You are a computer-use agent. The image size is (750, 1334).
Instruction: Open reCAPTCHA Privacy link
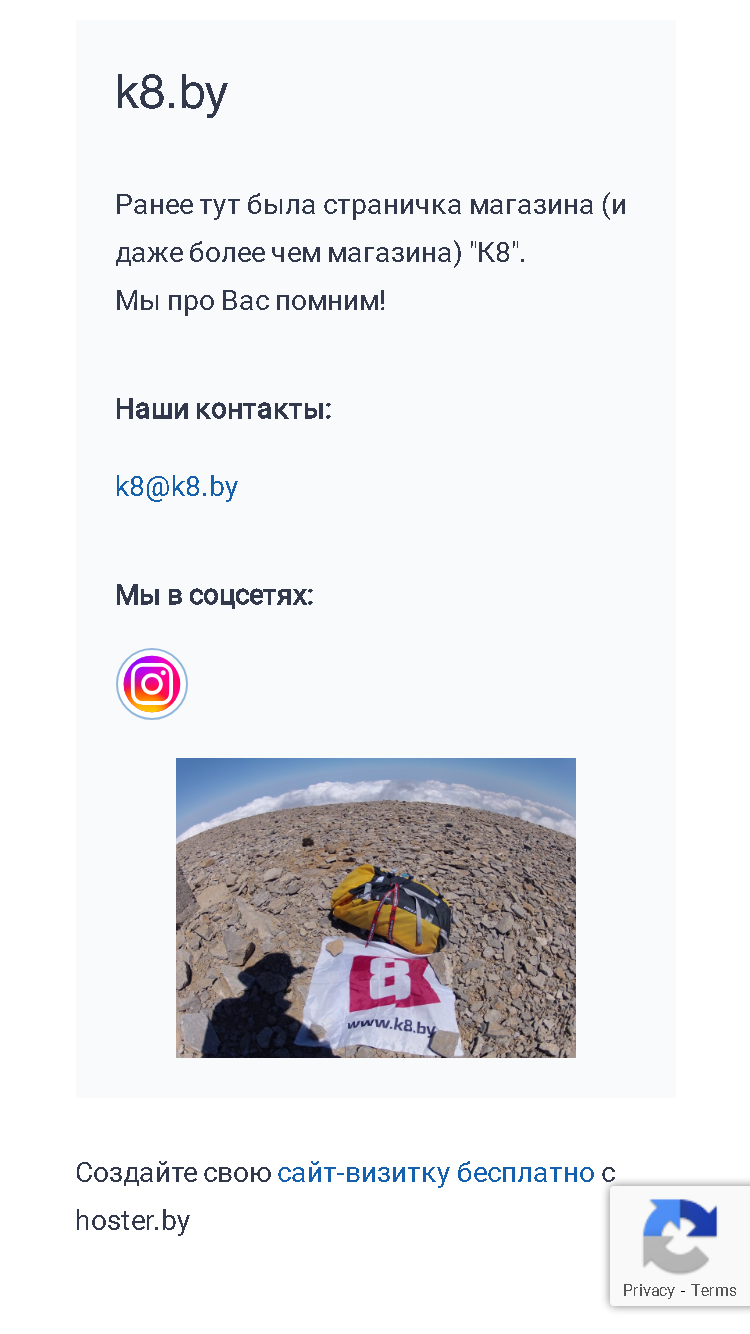coord(648,1290)
